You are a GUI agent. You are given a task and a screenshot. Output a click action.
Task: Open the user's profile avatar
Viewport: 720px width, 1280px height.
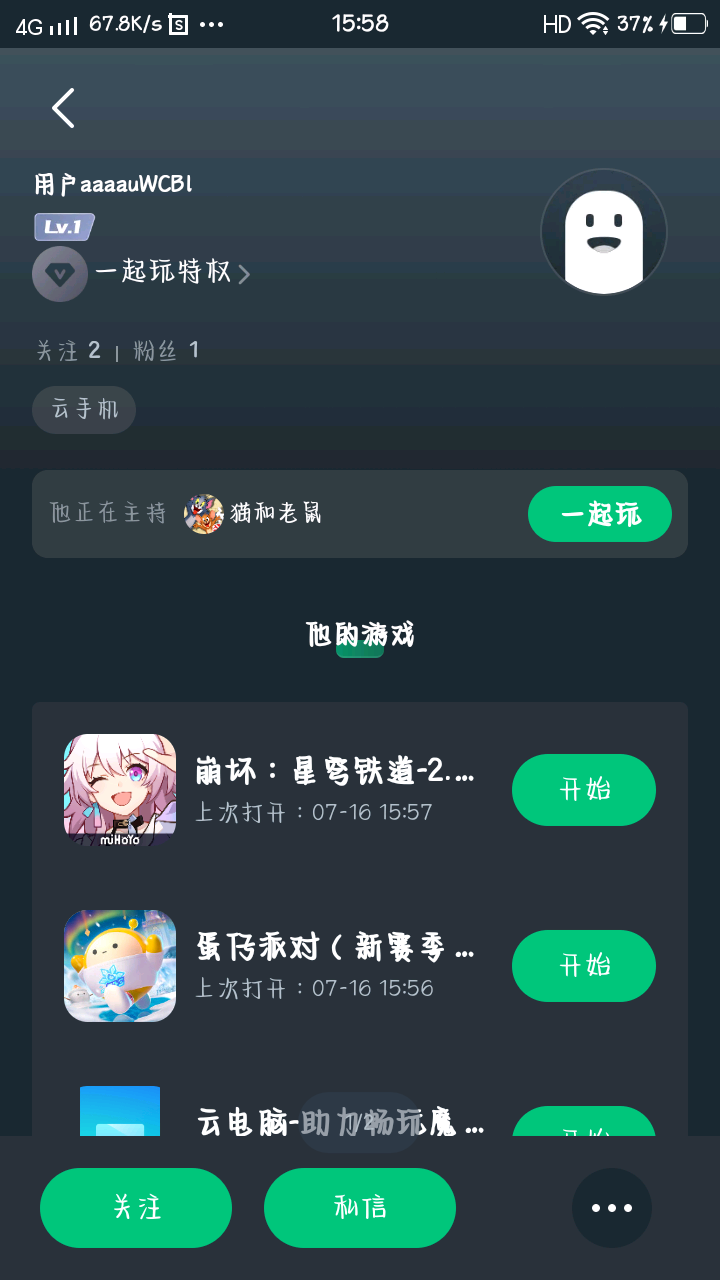point(603,232)
